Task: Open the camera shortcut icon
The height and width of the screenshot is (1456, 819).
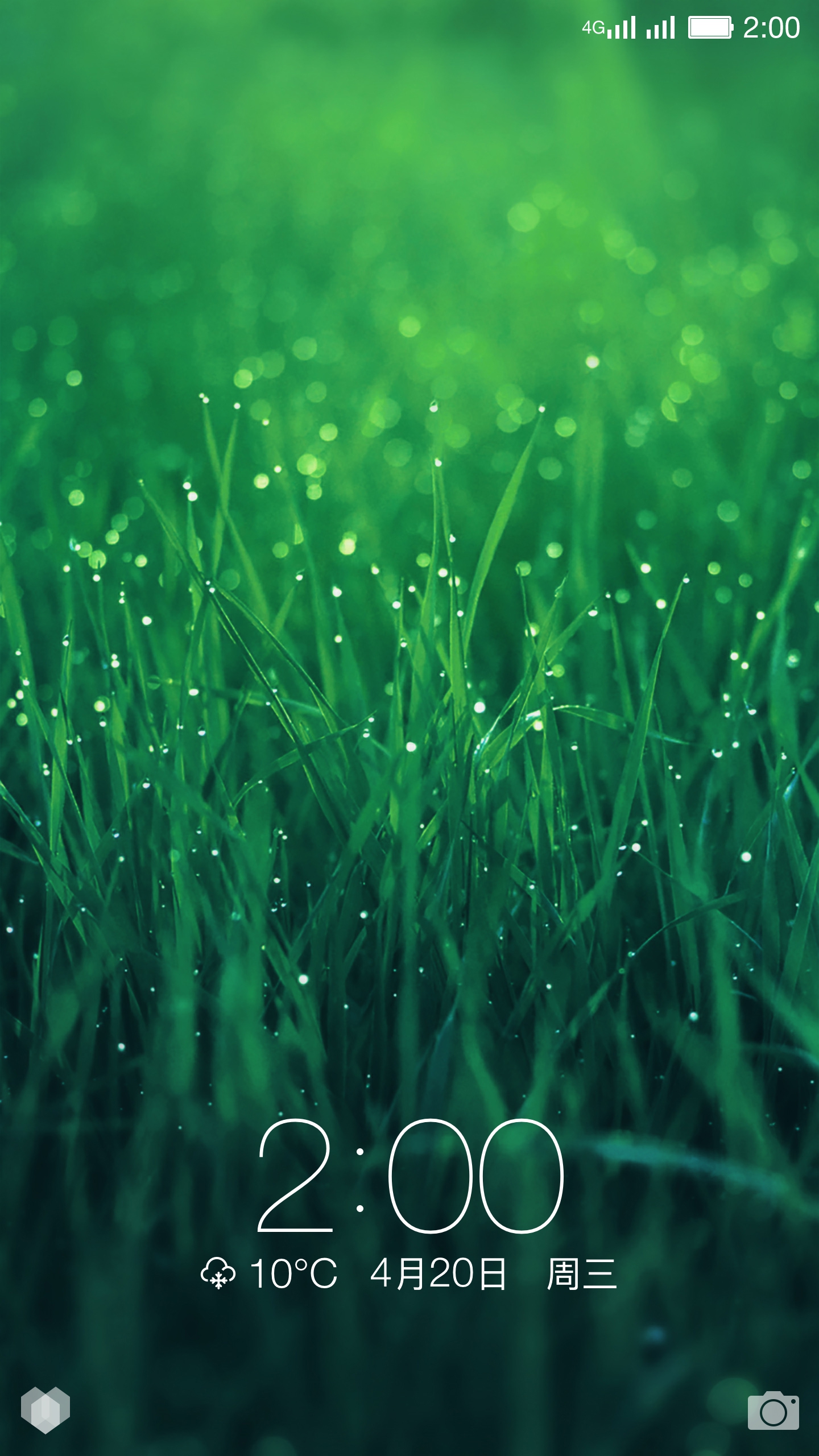Action: (773, 1411)
